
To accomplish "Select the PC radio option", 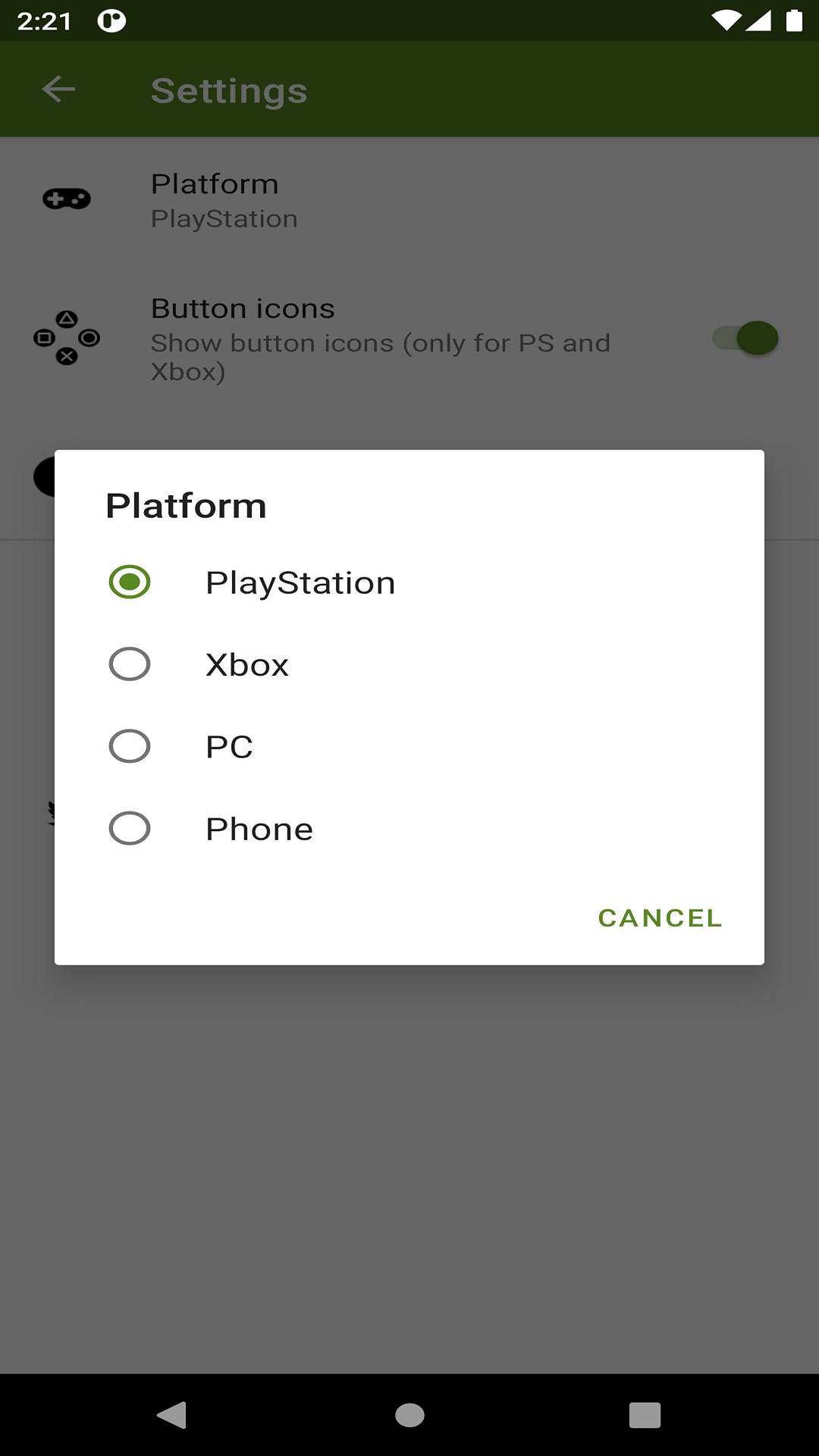I will 409,746.
